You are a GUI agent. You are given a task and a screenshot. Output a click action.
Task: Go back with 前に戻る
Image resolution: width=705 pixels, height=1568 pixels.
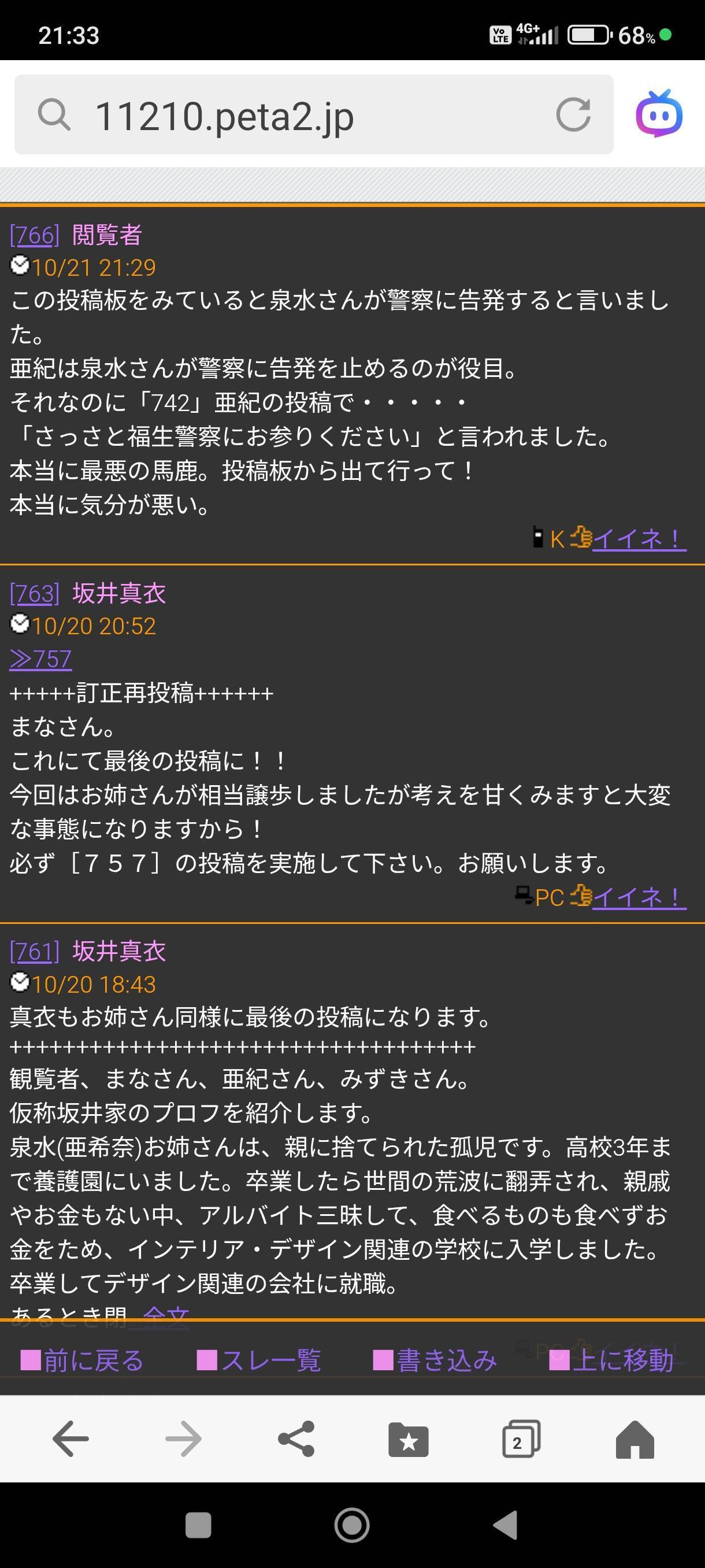click(x=82, y=1360)
